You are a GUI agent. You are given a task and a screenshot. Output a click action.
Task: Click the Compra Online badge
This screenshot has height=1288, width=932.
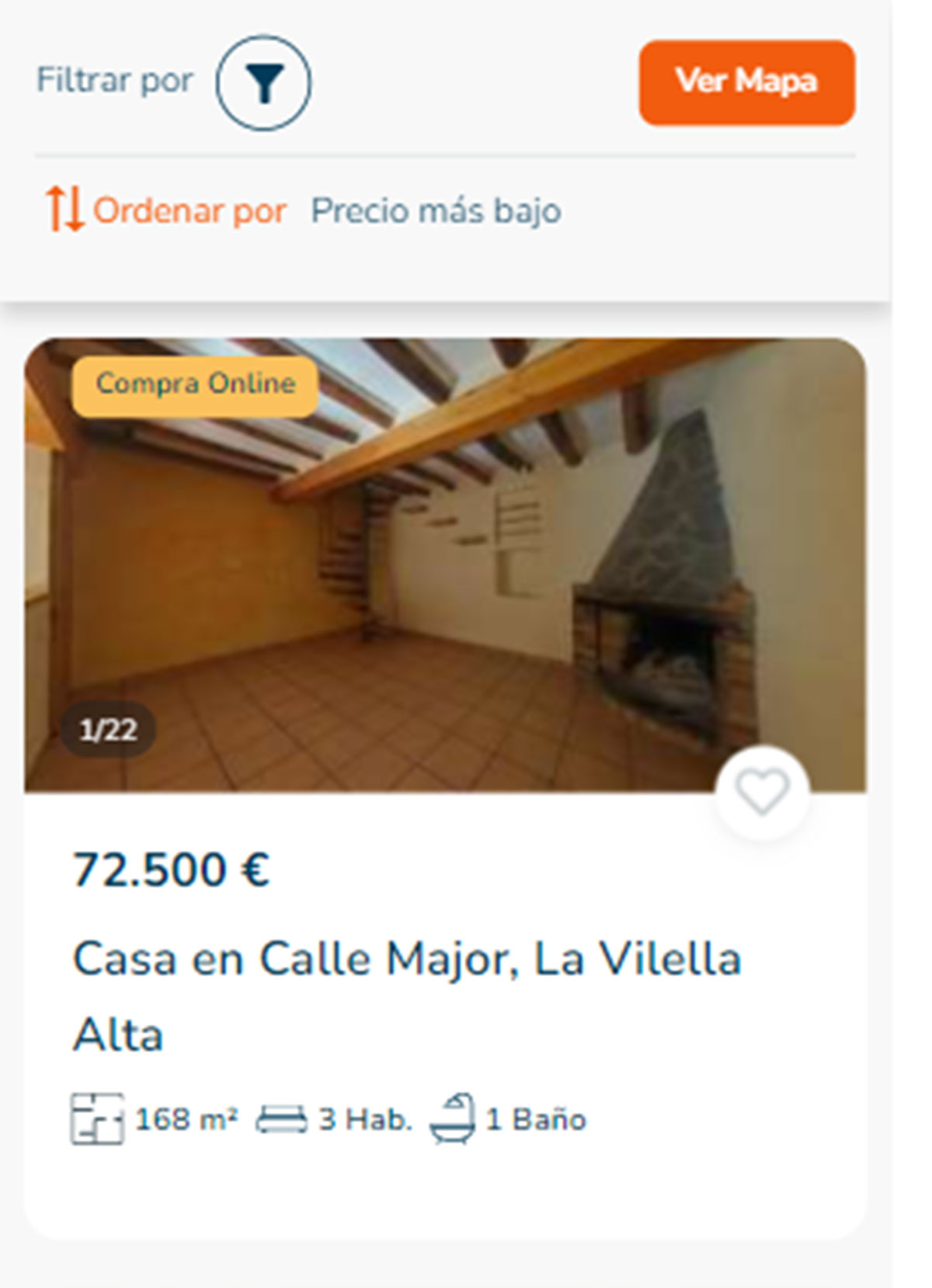194,383
